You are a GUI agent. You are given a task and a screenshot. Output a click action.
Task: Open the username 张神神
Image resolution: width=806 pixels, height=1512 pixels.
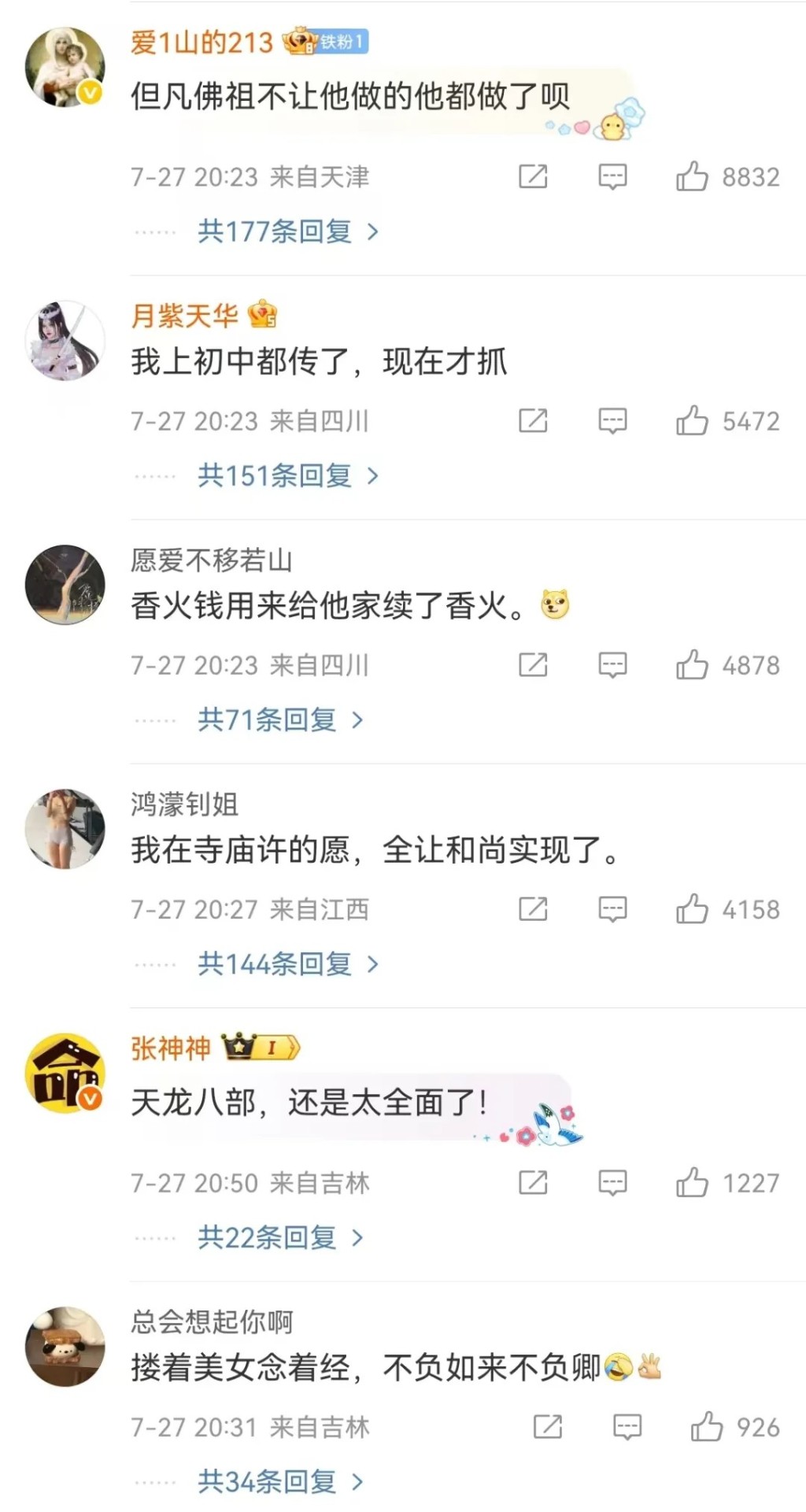coord(171,1048)
